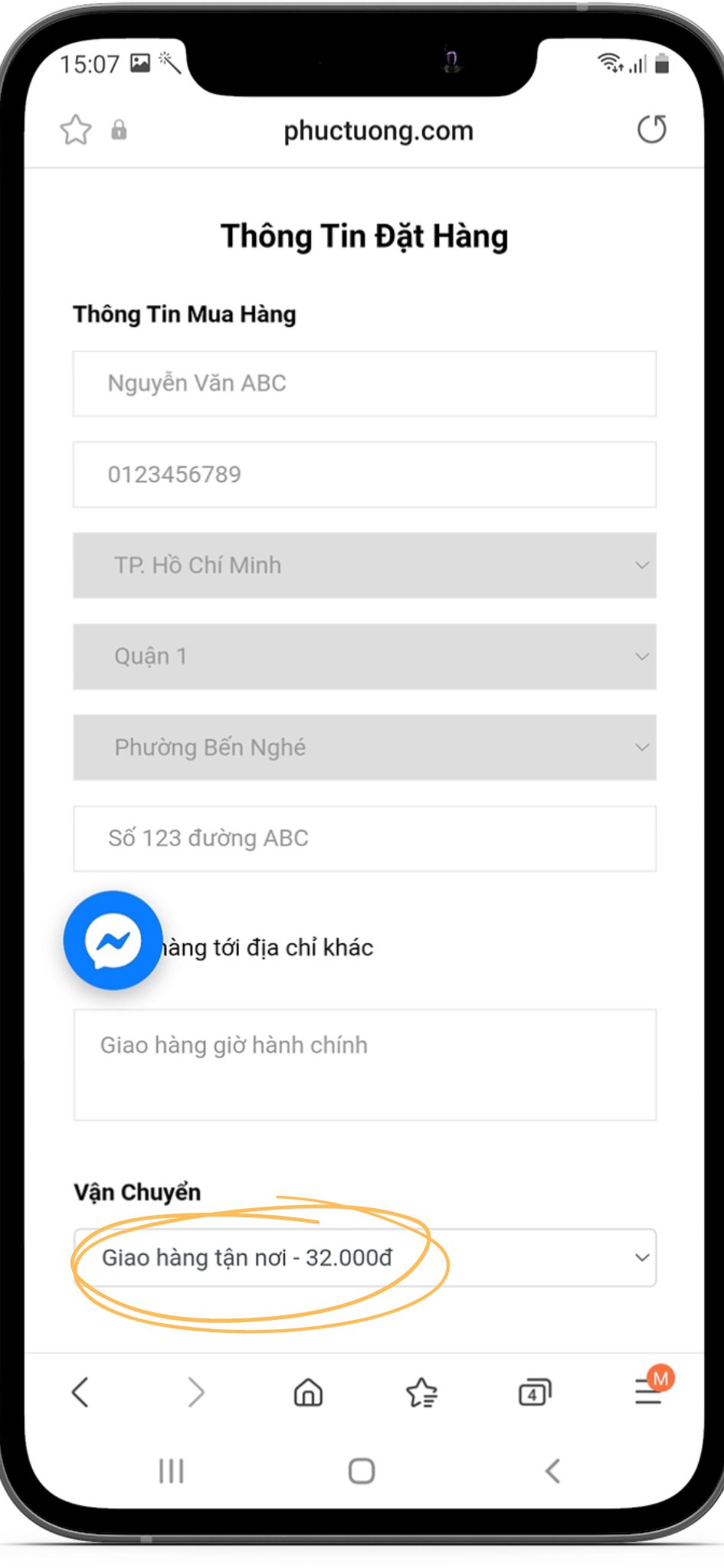724x1568 pixels.
Task: Click the Nguyễn Văn ABC name field
Action: click(364, 384)
